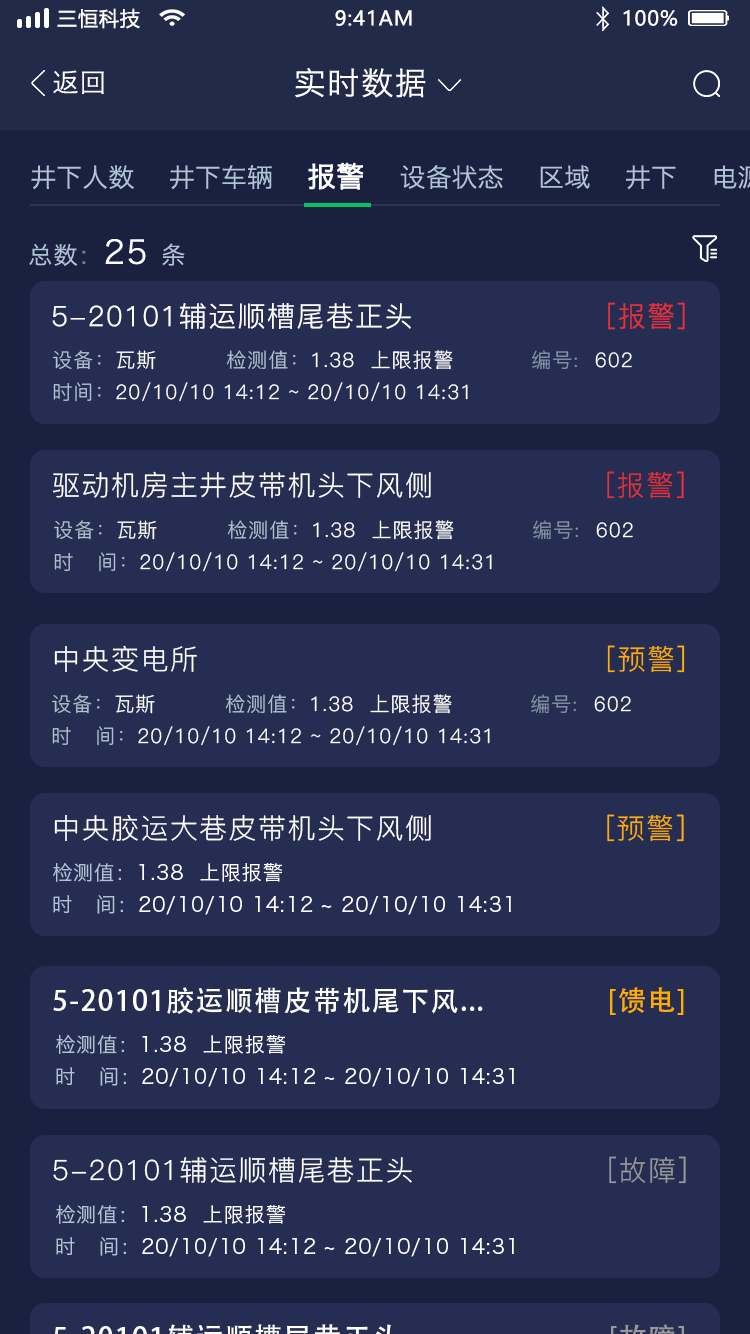This screenshot has width=750, height=1334.
Task: Switch to the 井下车辆 tab
Action: click(221, 178)
